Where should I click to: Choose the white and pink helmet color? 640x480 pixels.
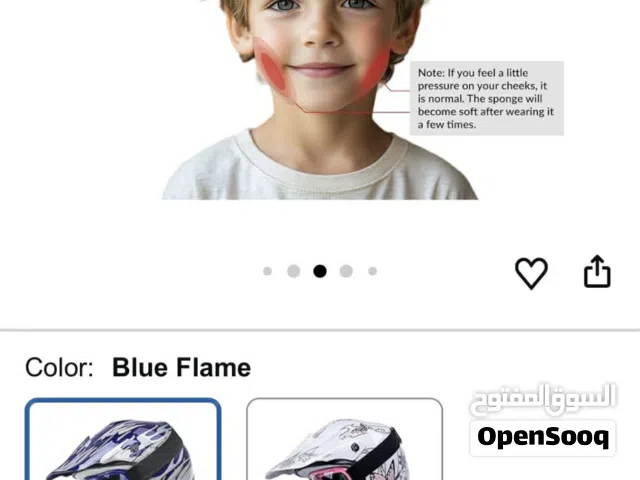[x=344, y=440]
